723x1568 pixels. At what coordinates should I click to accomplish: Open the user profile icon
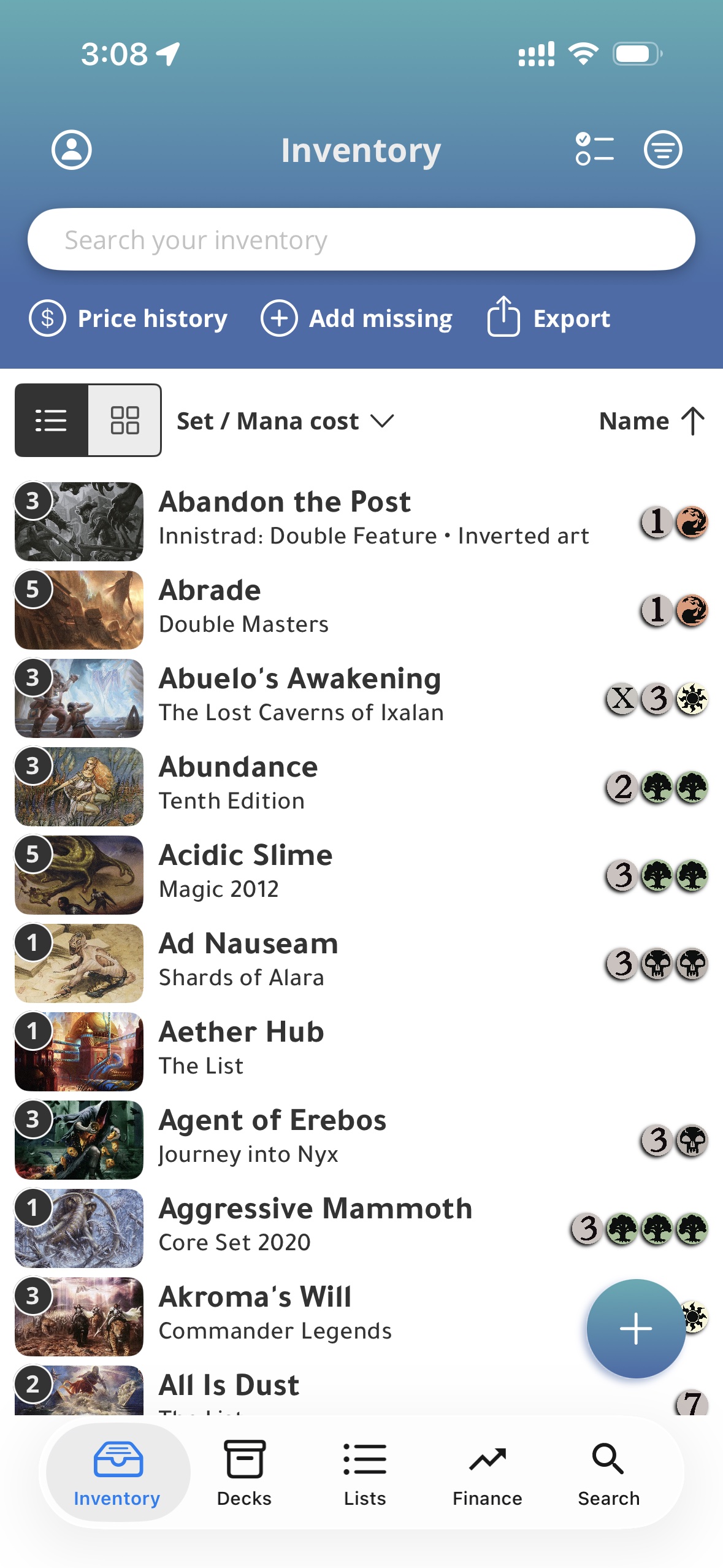tap(71, 150)
